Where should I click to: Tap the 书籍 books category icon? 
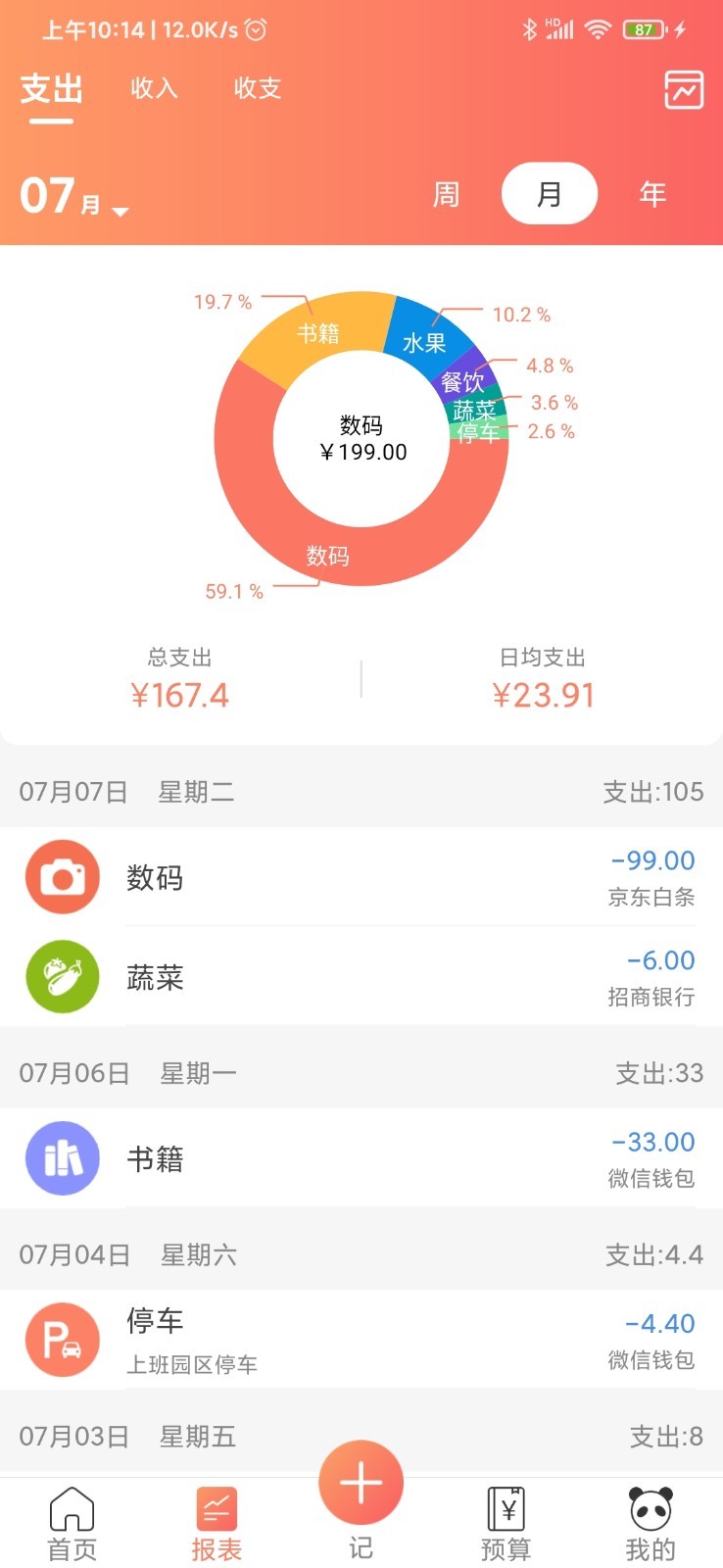tap(62, 1158)
